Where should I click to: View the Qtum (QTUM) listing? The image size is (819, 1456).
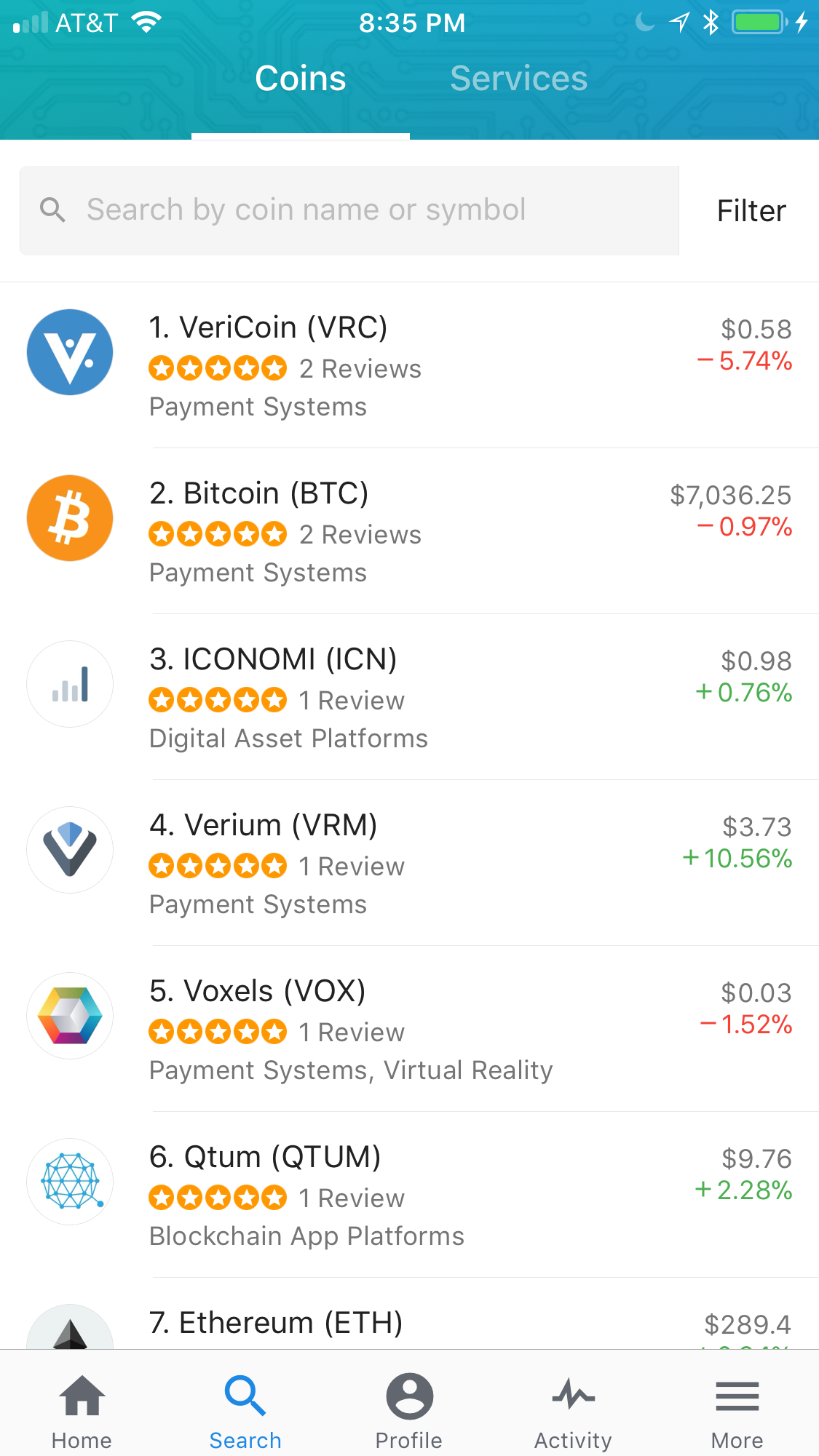pyautogui.click(x=409, y=1195)
